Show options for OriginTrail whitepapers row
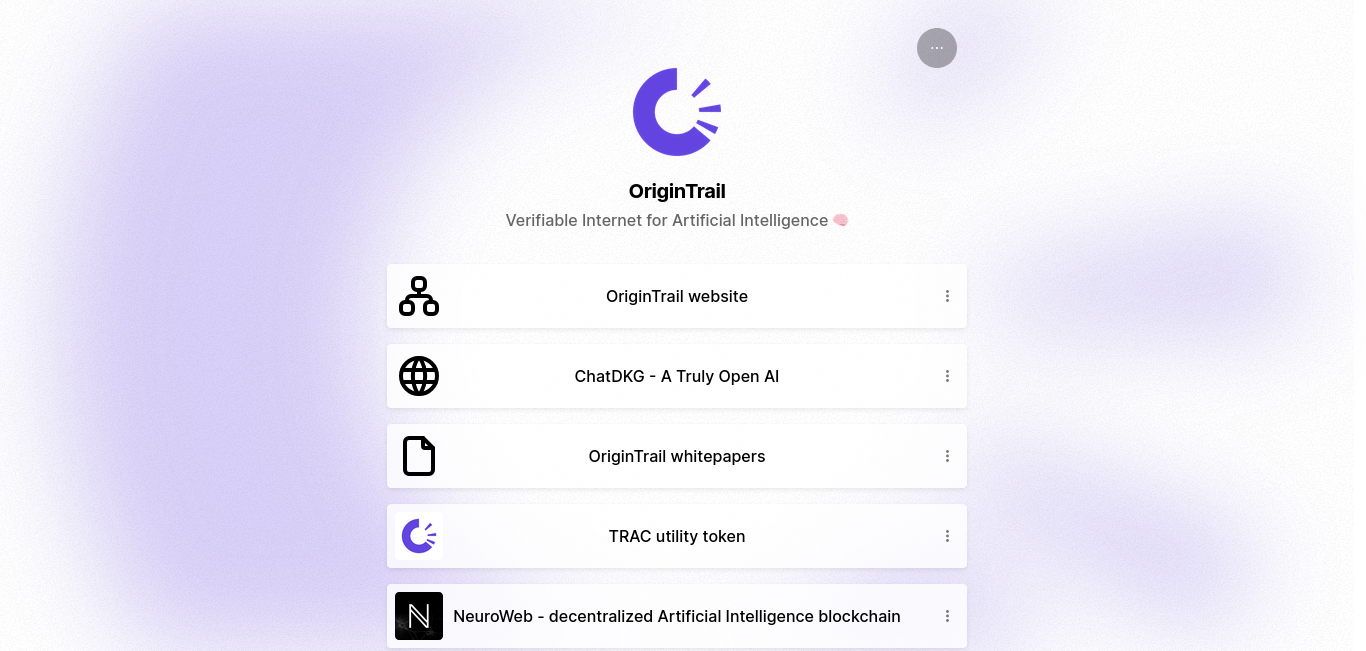 click(947, 456)
